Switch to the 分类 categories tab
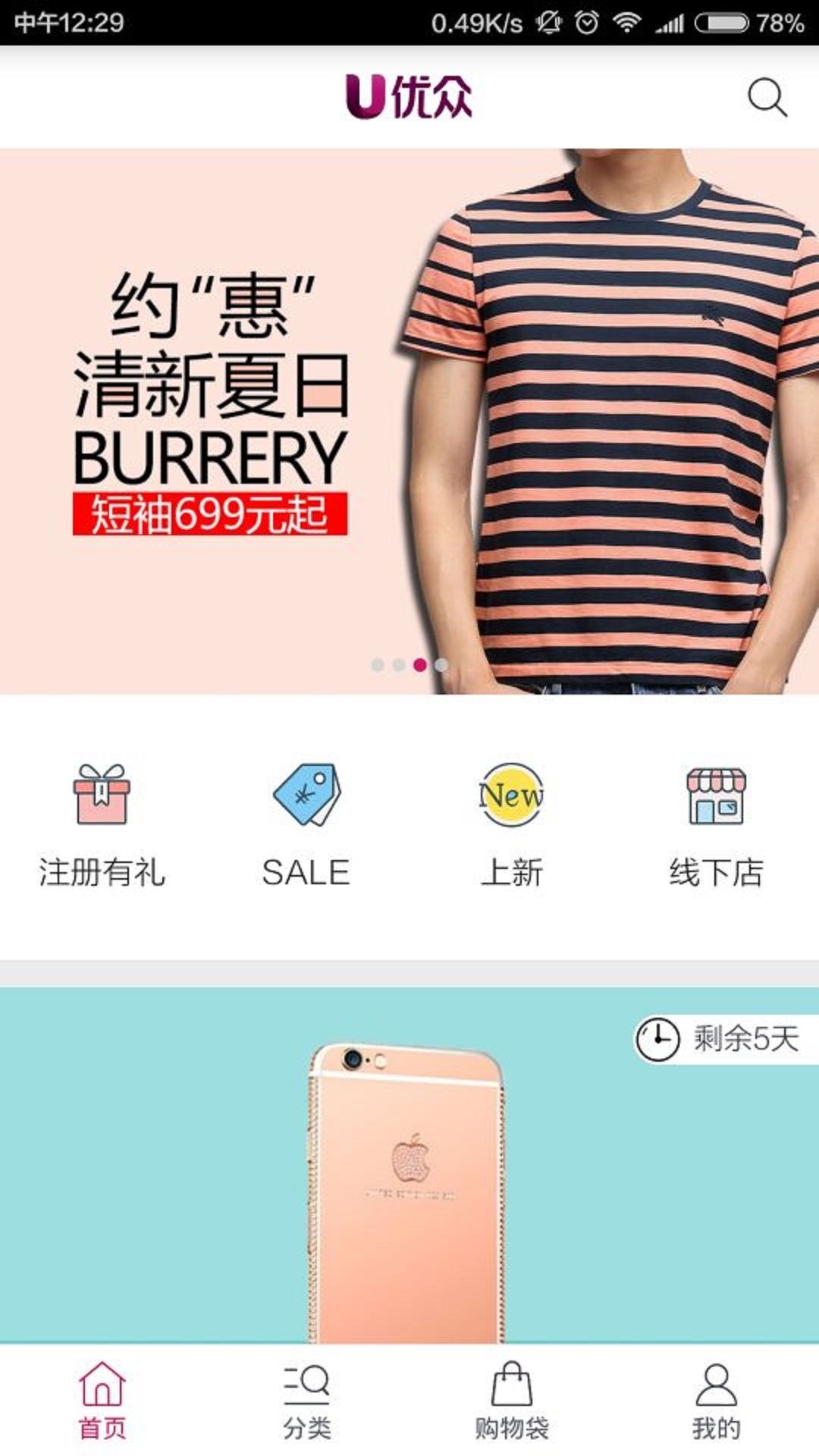Screen dimensions: 819x1456 pyautogui.click(x=307, y=1400)
